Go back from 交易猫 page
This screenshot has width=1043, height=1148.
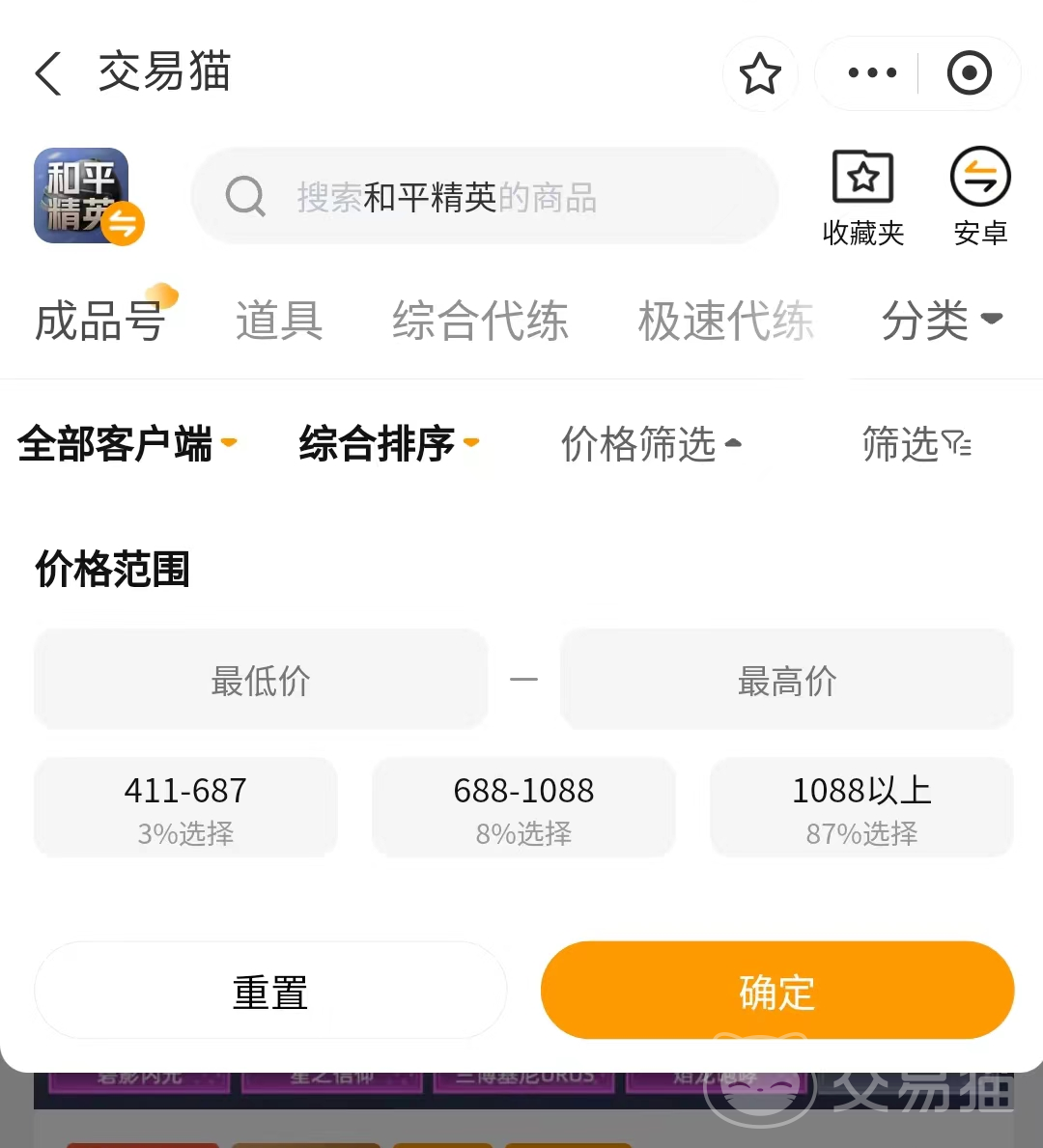click(x=48, y=73)
